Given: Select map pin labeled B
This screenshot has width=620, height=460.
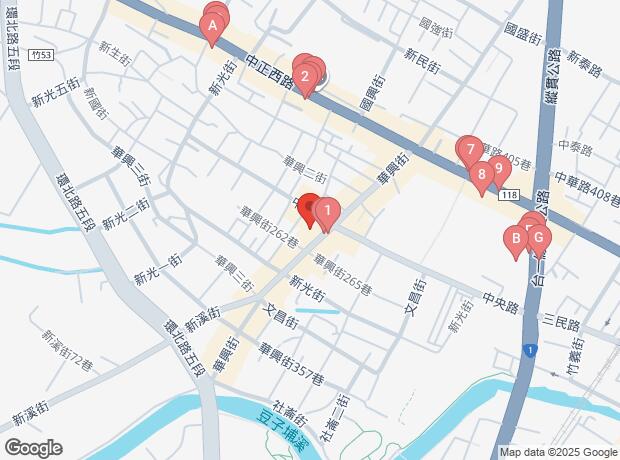Looking at the screenshot, I should pyautogui.click(x=516, y=239).
